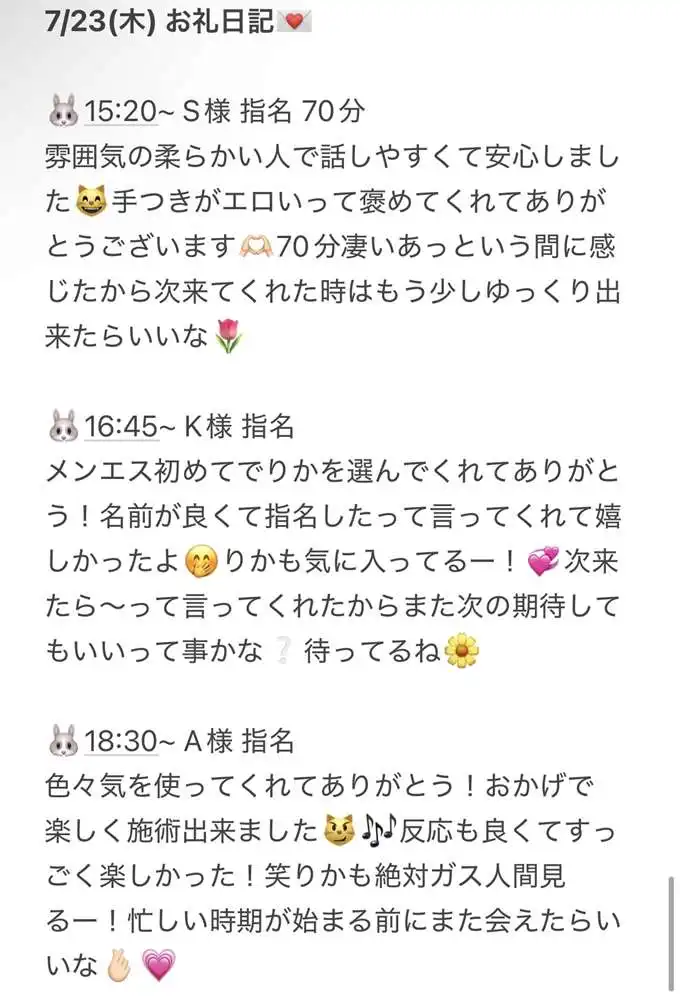The image size is (680, 996).
Task: Open the underlined 16:45 time link
Action: (121, 426)
